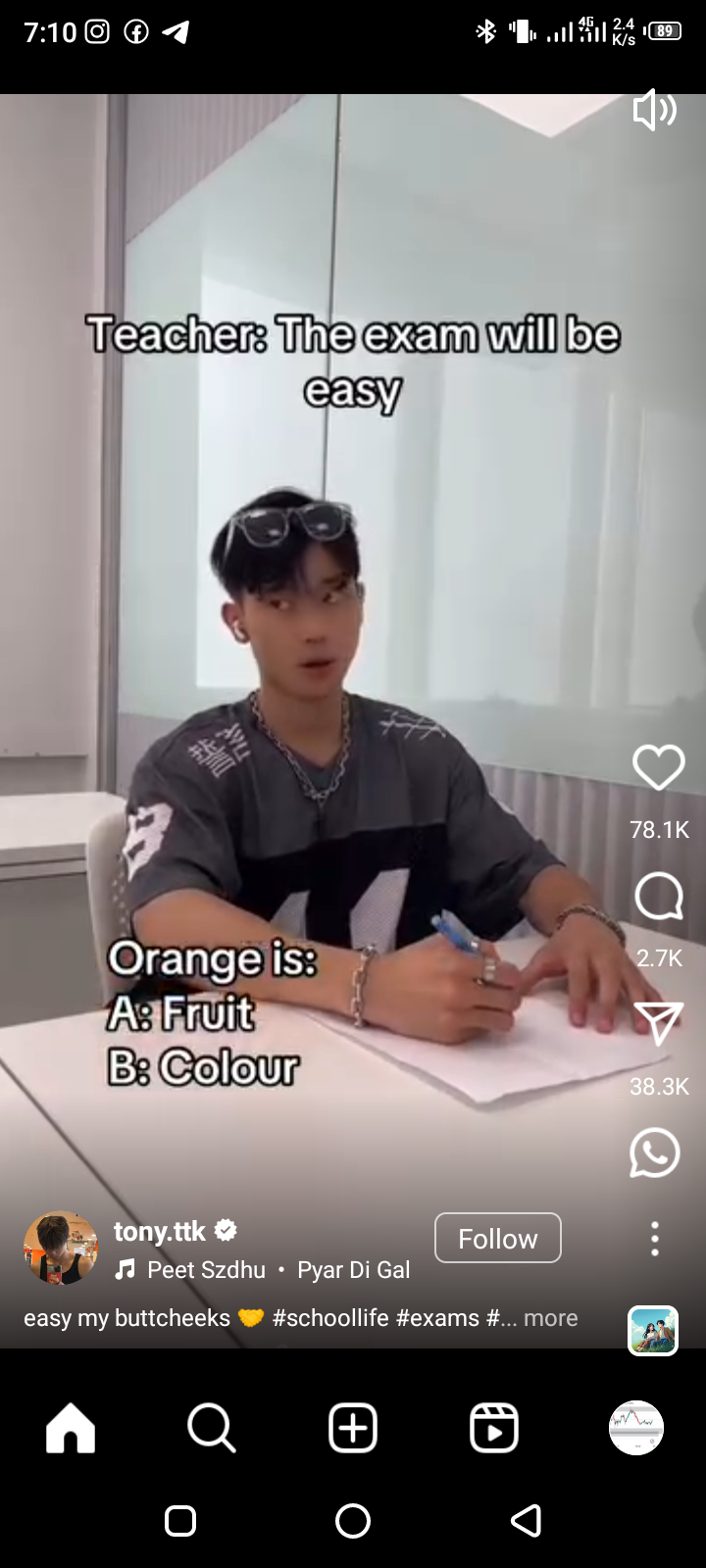
Task: Go back using the system back button
Action: 527,1521
